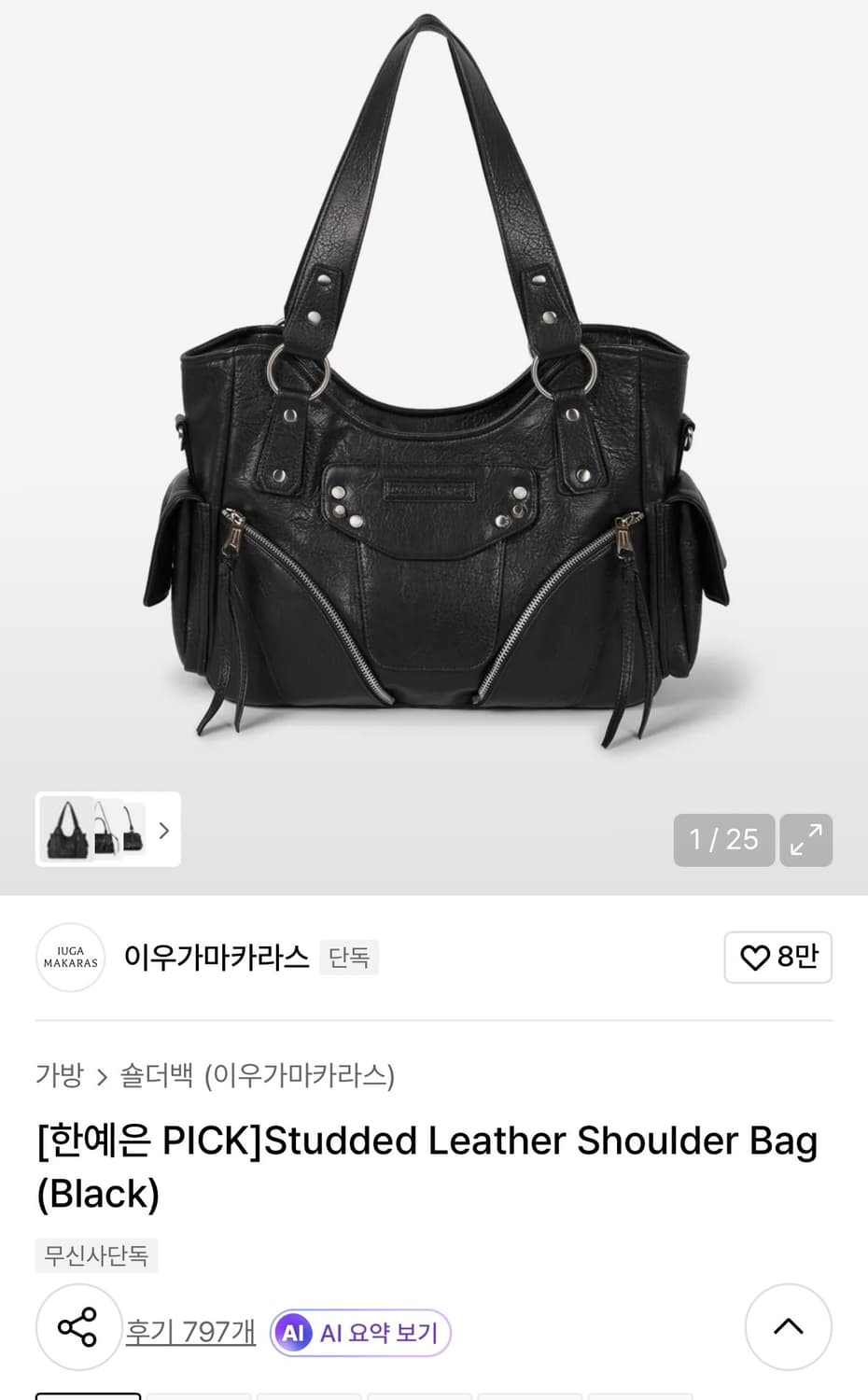Click the 1 / 25 image counter
The width and height of the screenshot is (868, 1400).
[723, 840]
